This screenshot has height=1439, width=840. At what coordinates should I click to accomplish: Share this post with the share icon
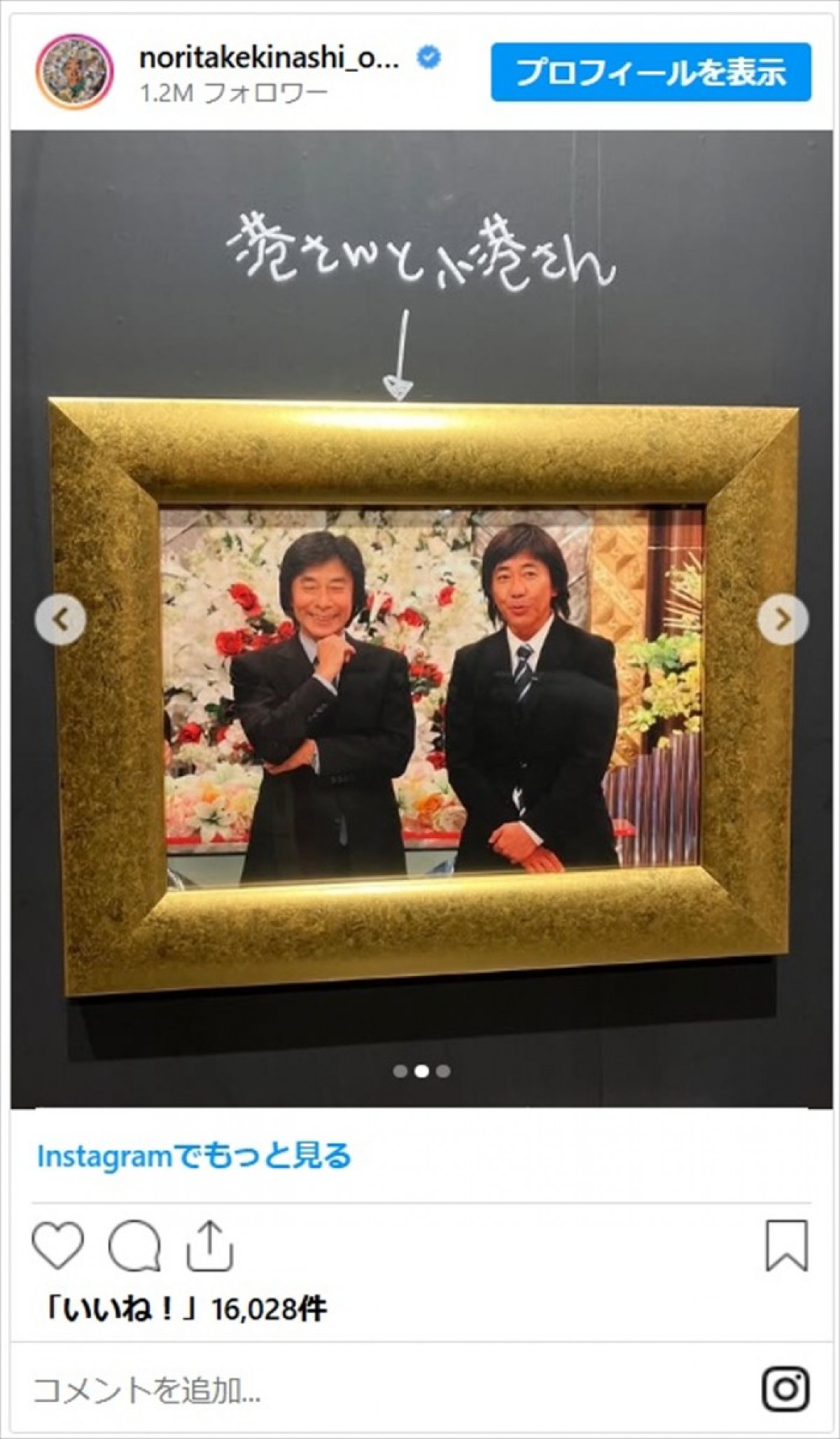(209, 1247)
